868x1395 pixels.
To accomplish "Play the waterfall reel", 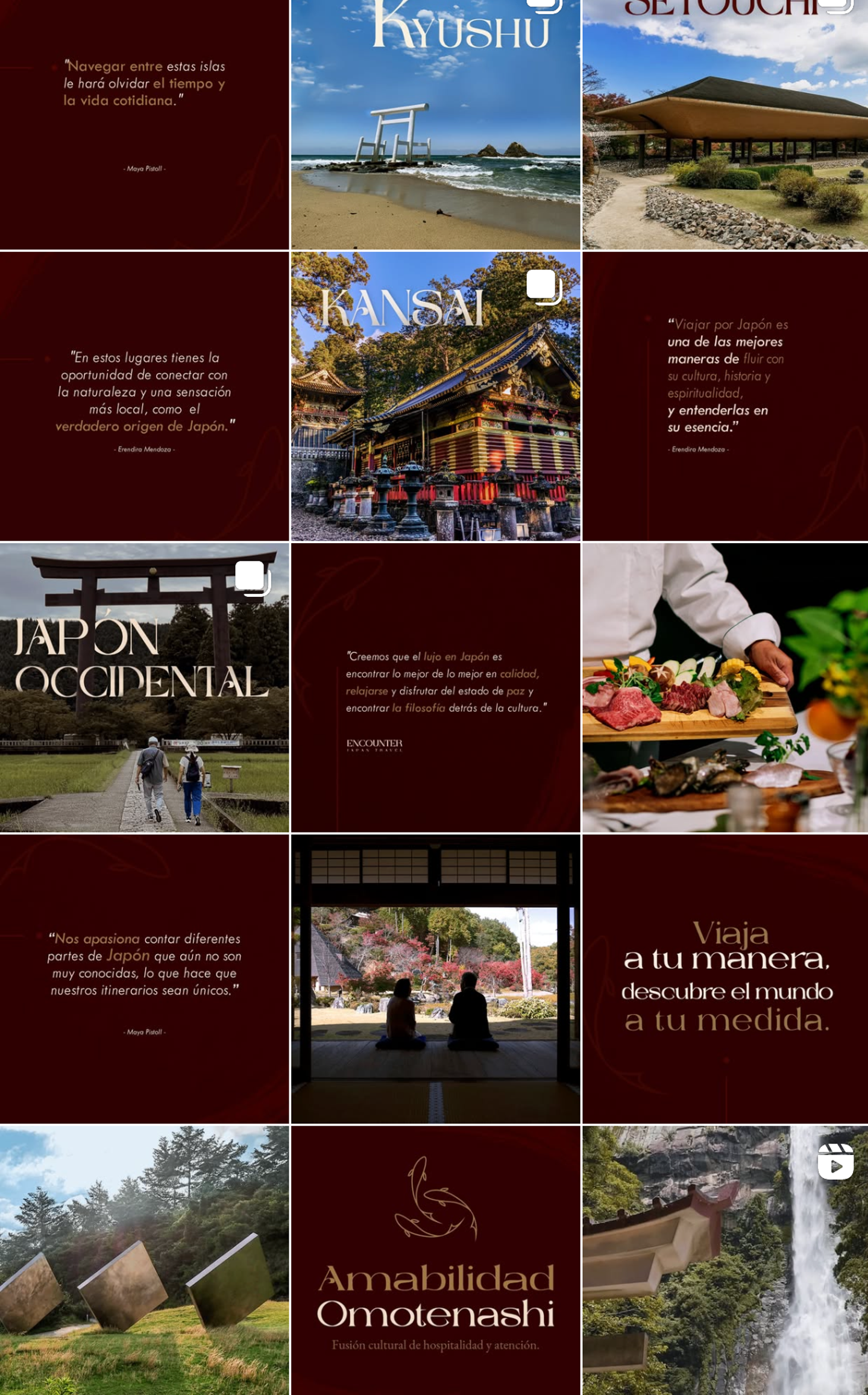I will pos(725,1260).
